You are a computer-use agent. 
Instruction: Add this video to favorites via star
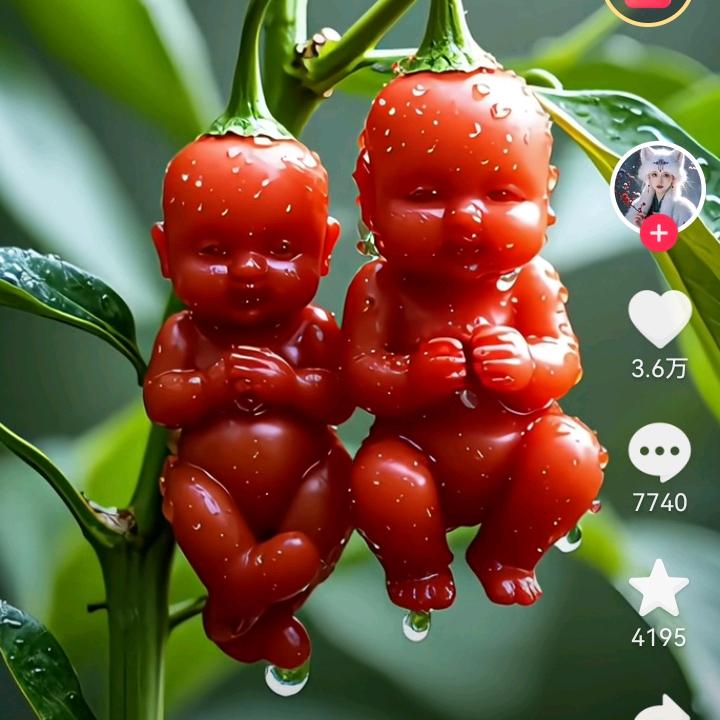point(659,588)
